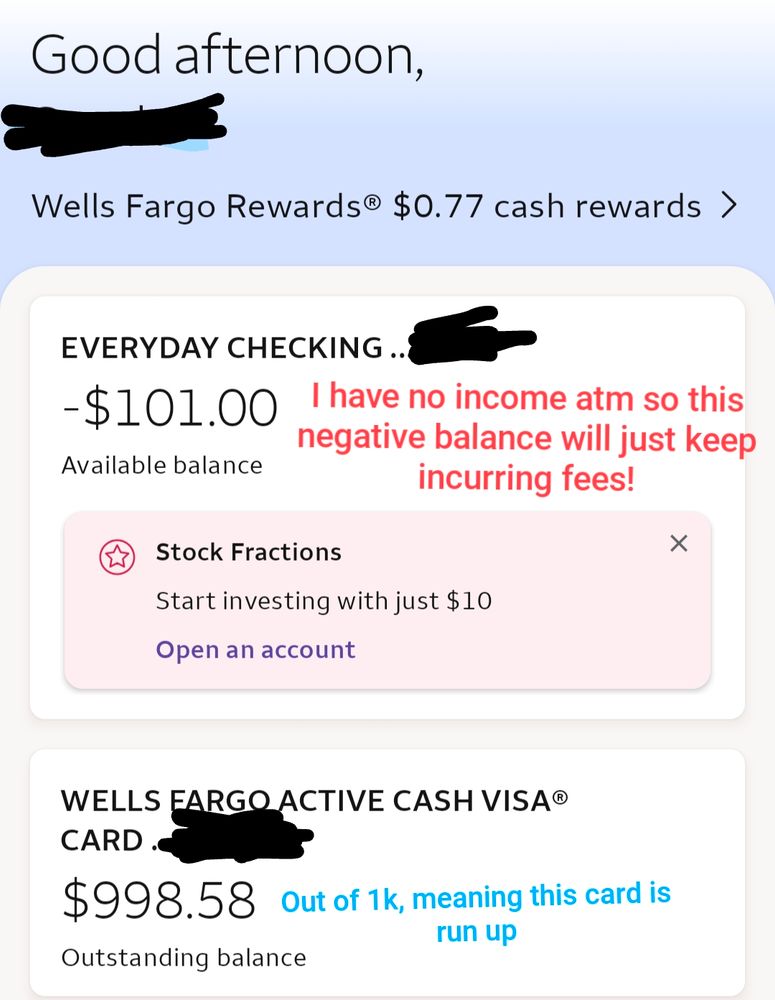
Task: Tap the $998.58 outstanding balance
Action: pyautogui.click(x=158, y=899)
